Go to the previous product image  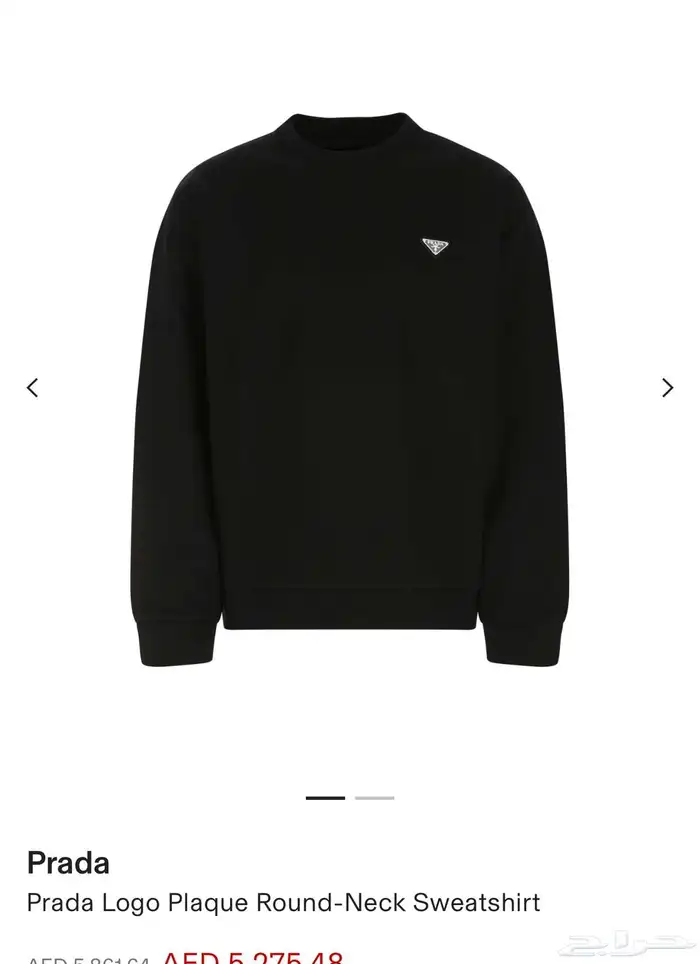[32, 388]
